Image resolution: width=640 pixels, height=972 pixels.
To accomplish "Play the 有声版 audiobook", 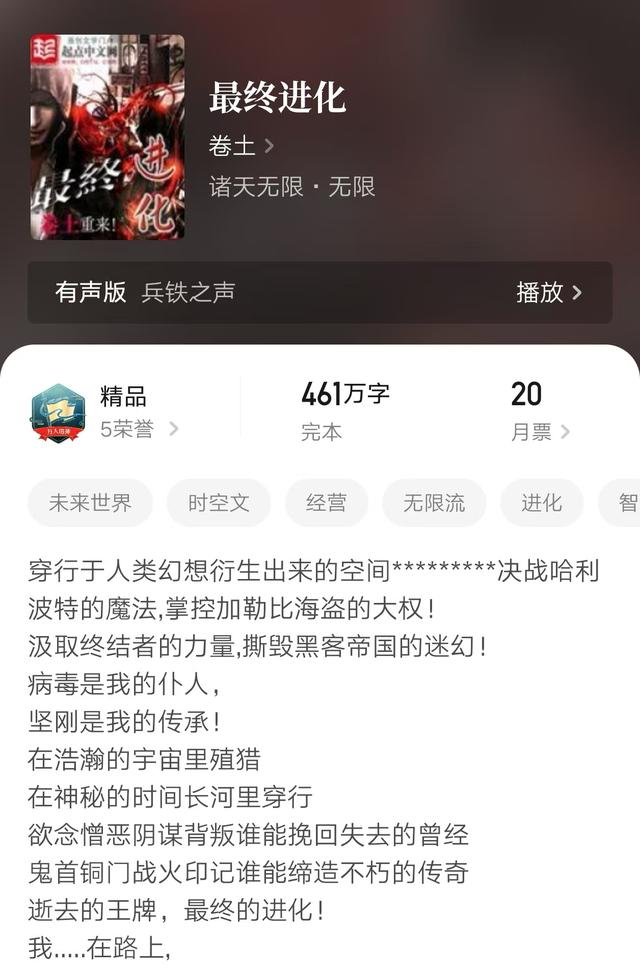I will click(x=548, y=292).
